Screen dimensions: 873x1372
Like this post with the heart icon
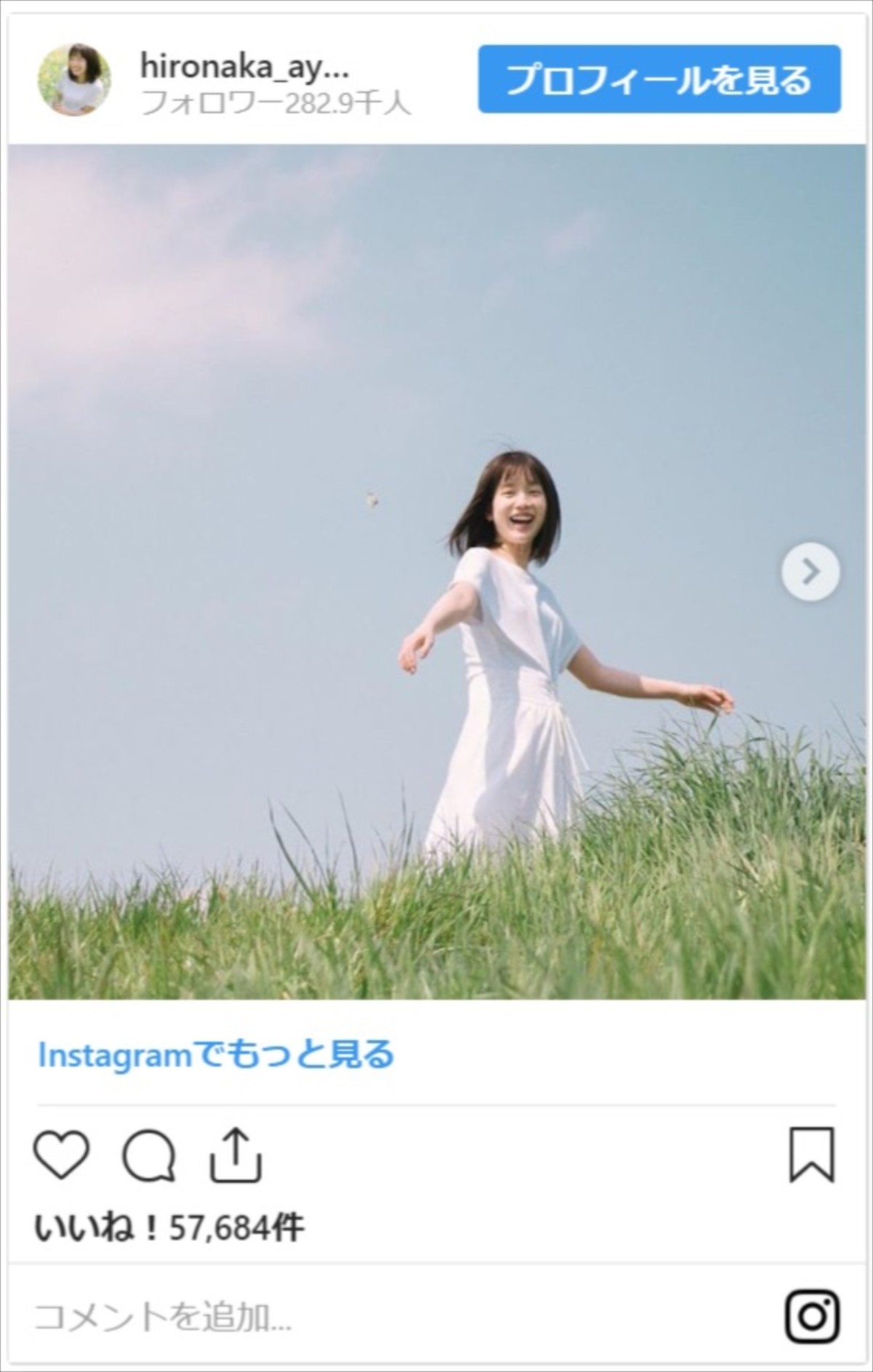(x=62, y=1156)
